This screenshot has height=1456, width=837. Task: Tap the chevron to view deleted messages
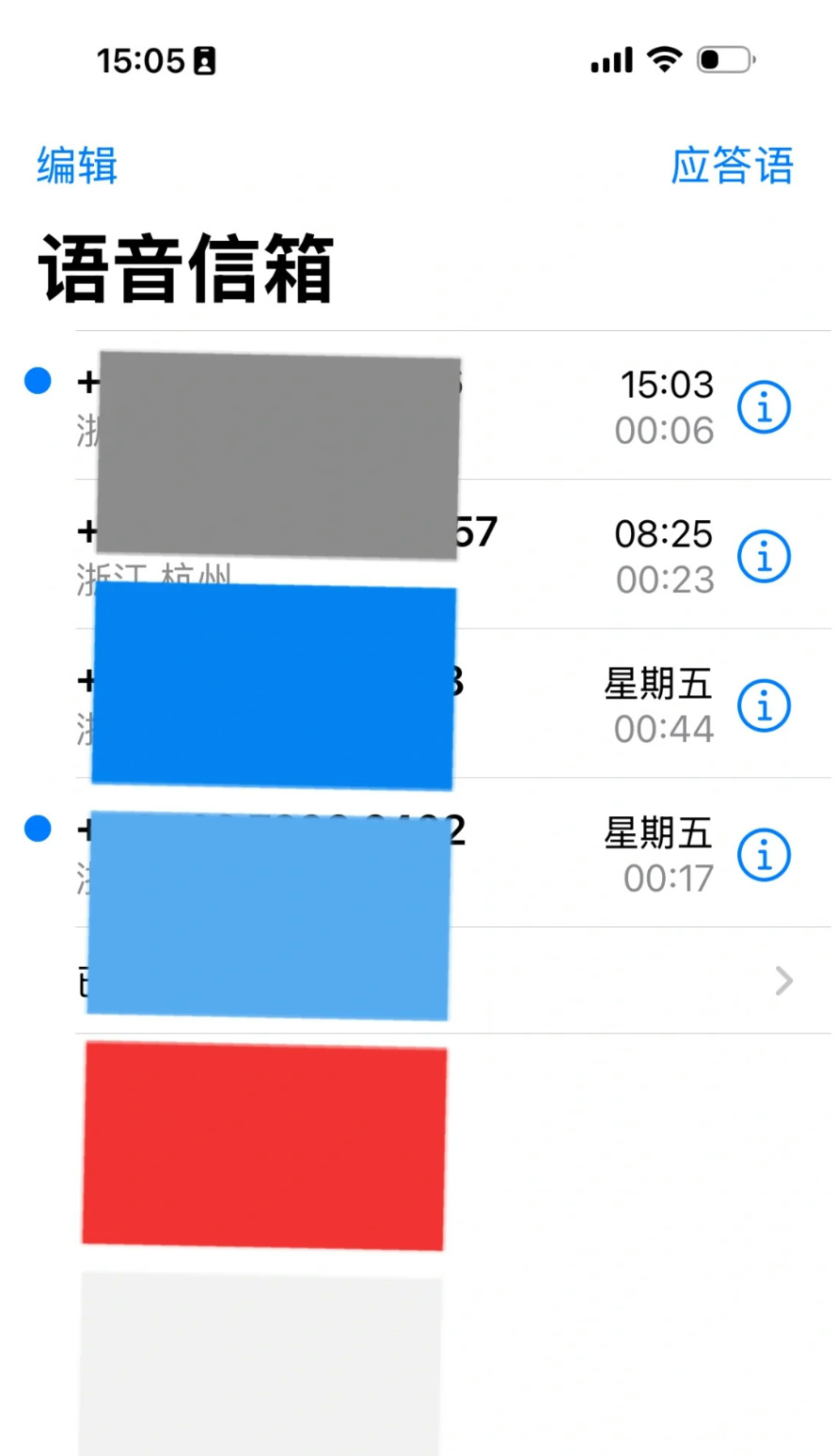[783, 981]
